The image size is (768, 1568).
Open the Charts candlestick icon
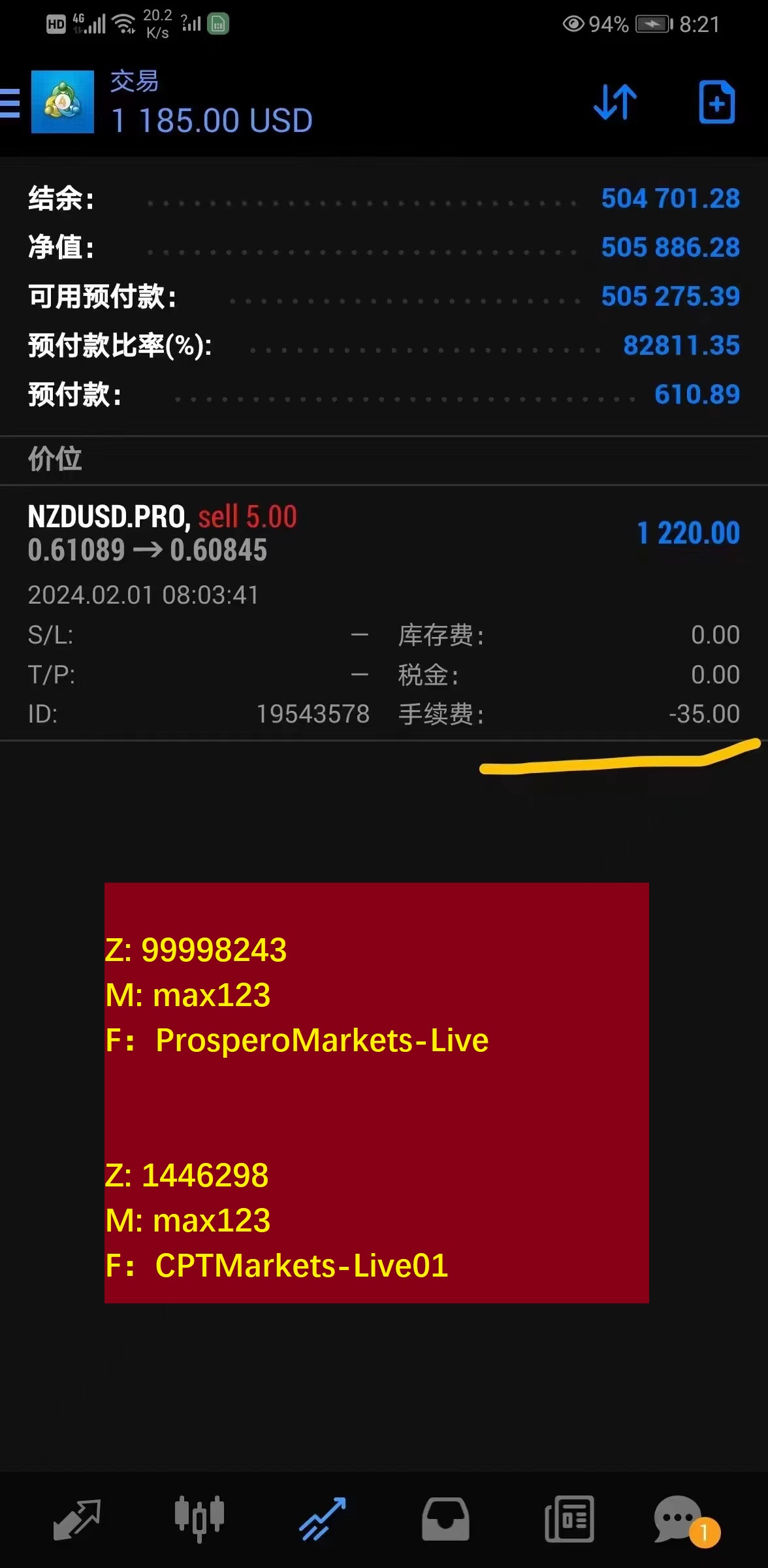pyautogui.click(x=199, y=1519)
